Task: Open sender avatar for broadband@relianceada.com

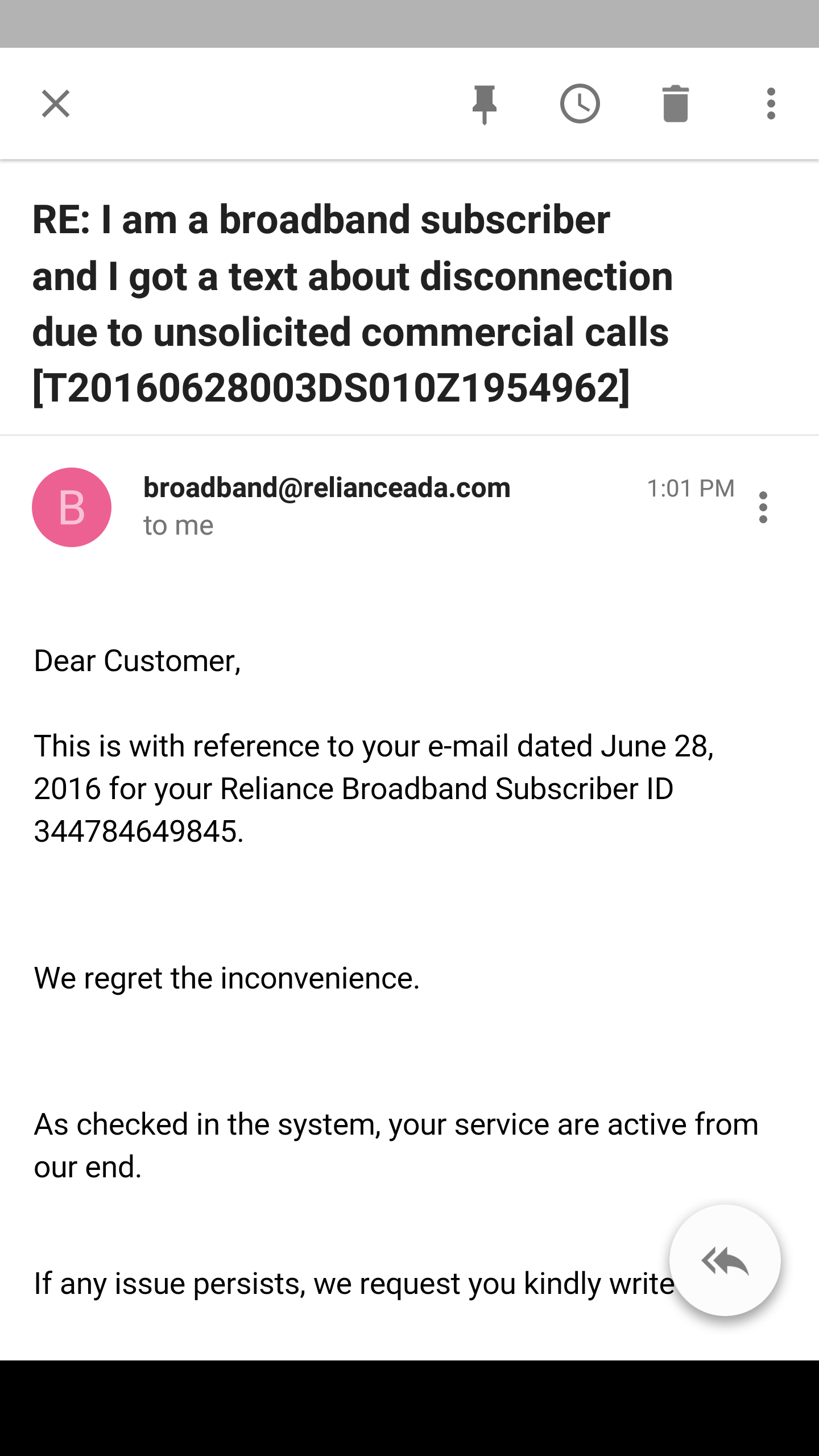Action: click(72, 507)
